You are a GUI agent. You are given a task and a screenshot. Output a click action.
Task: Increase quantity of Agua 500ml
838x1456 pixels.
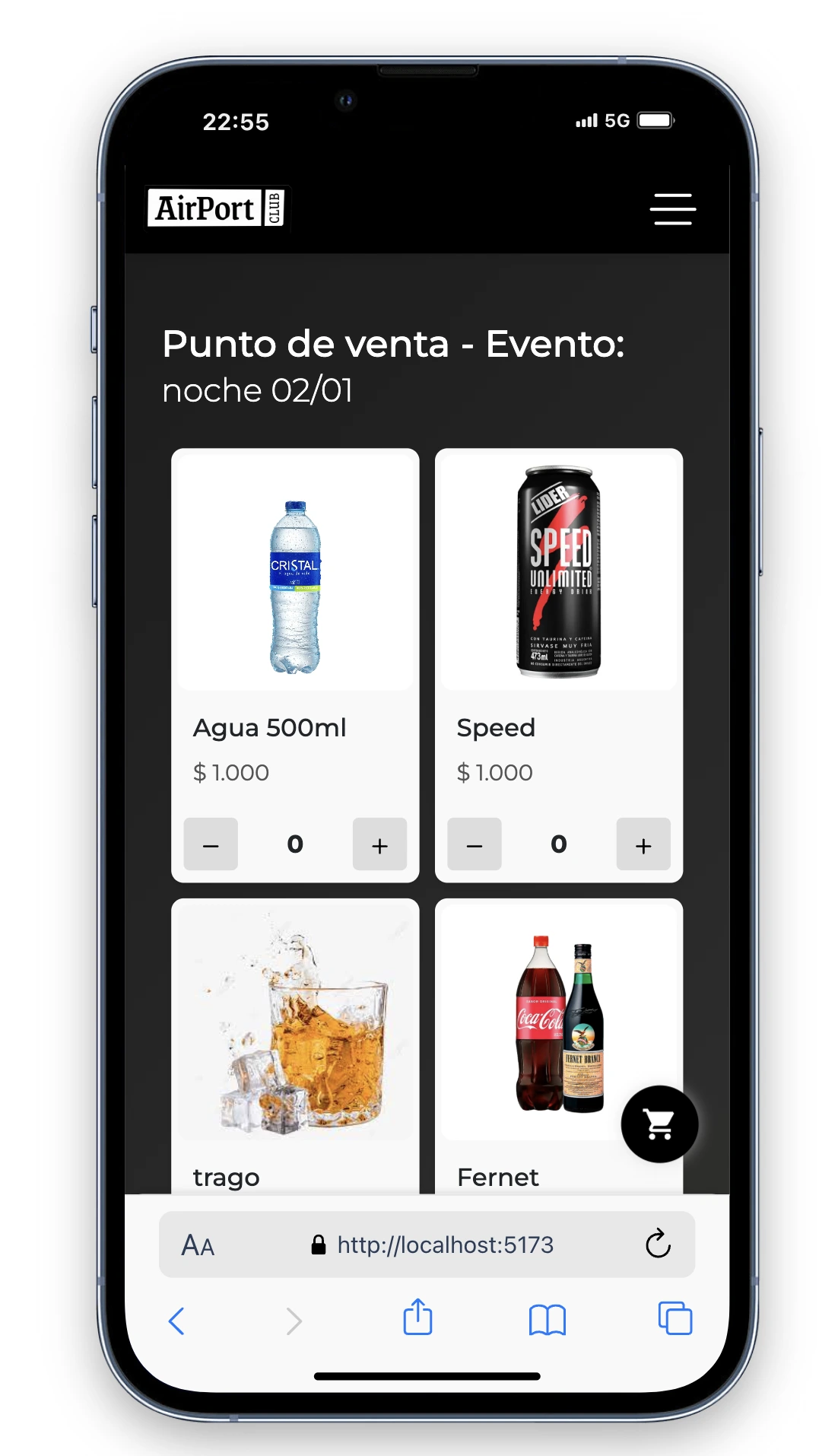tap(379, 844)
